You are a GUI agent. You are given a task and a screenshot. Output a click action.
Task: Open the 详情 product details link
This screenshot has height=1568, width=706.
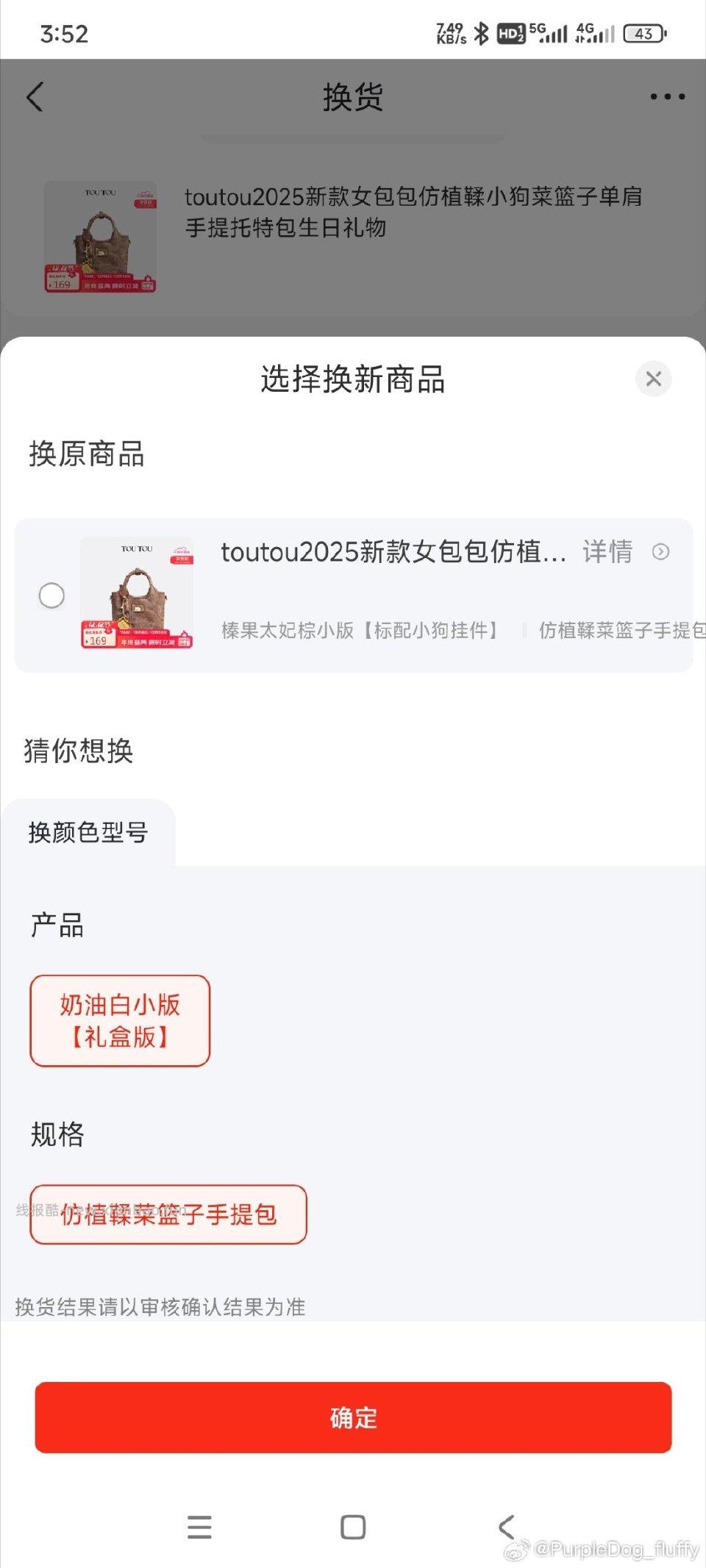607,552
